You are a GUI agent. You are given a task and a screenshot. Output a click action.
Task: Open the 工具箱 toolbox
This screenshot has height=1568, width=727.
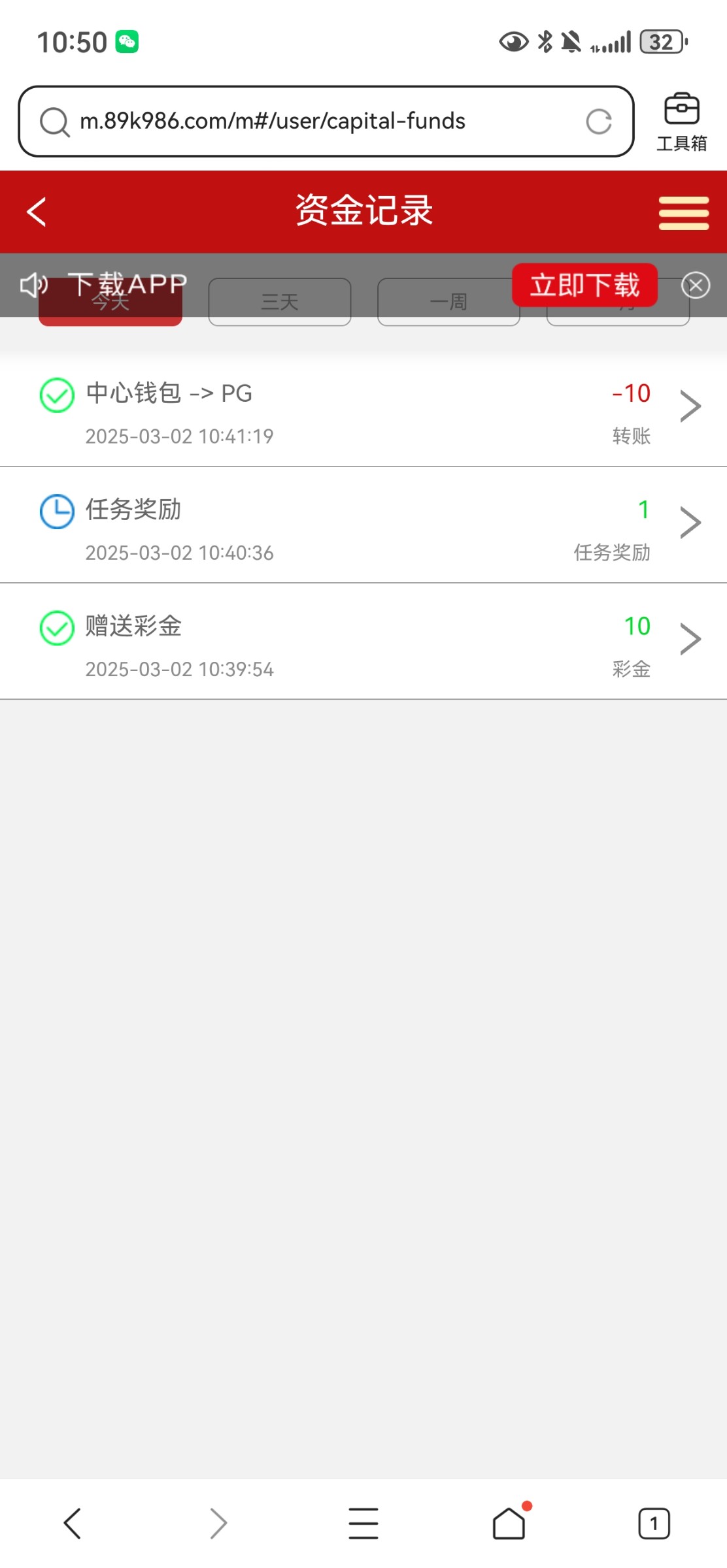coord(681,122)
